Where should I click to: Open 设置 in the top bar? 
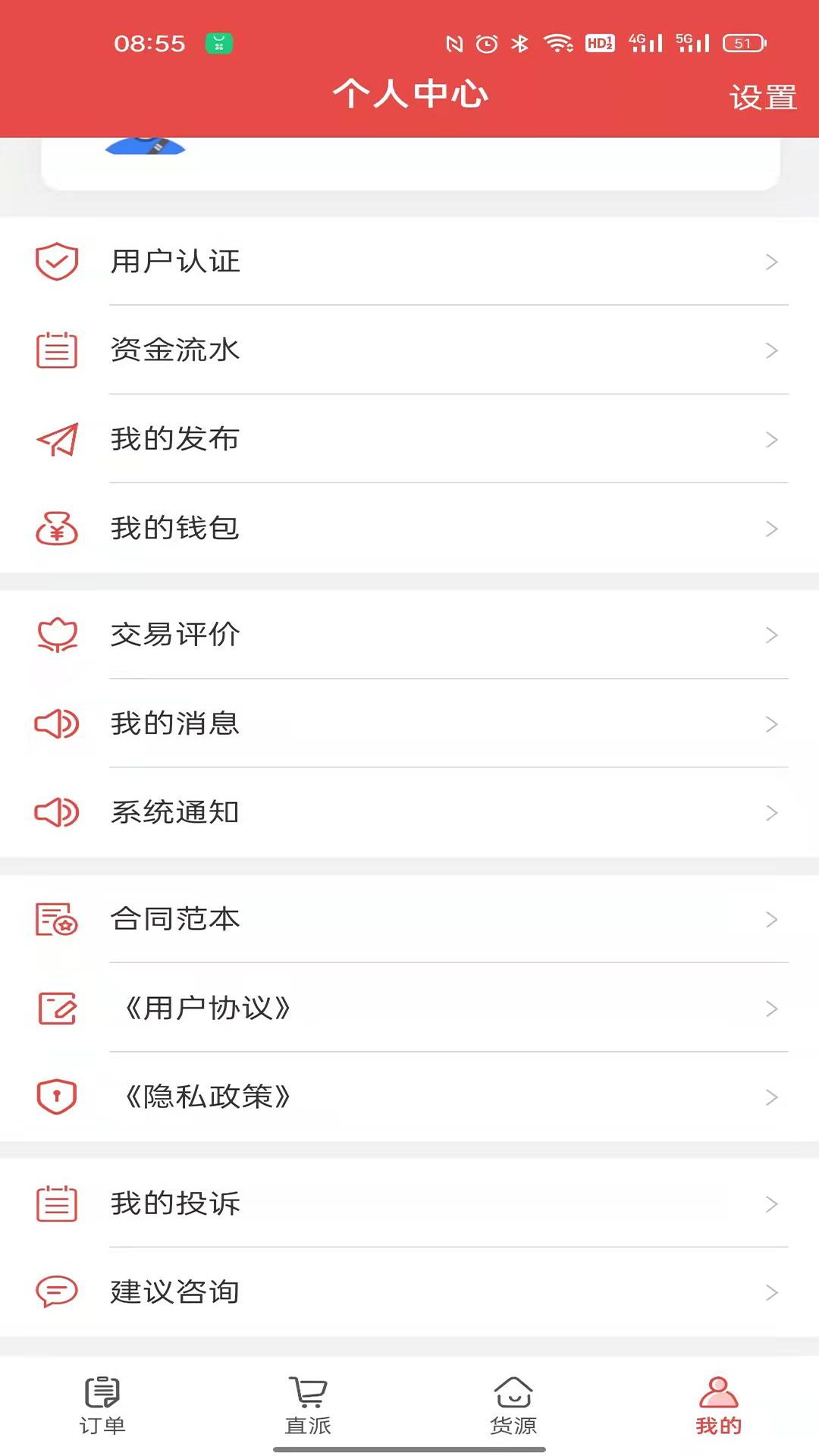(x=762, y=97)
